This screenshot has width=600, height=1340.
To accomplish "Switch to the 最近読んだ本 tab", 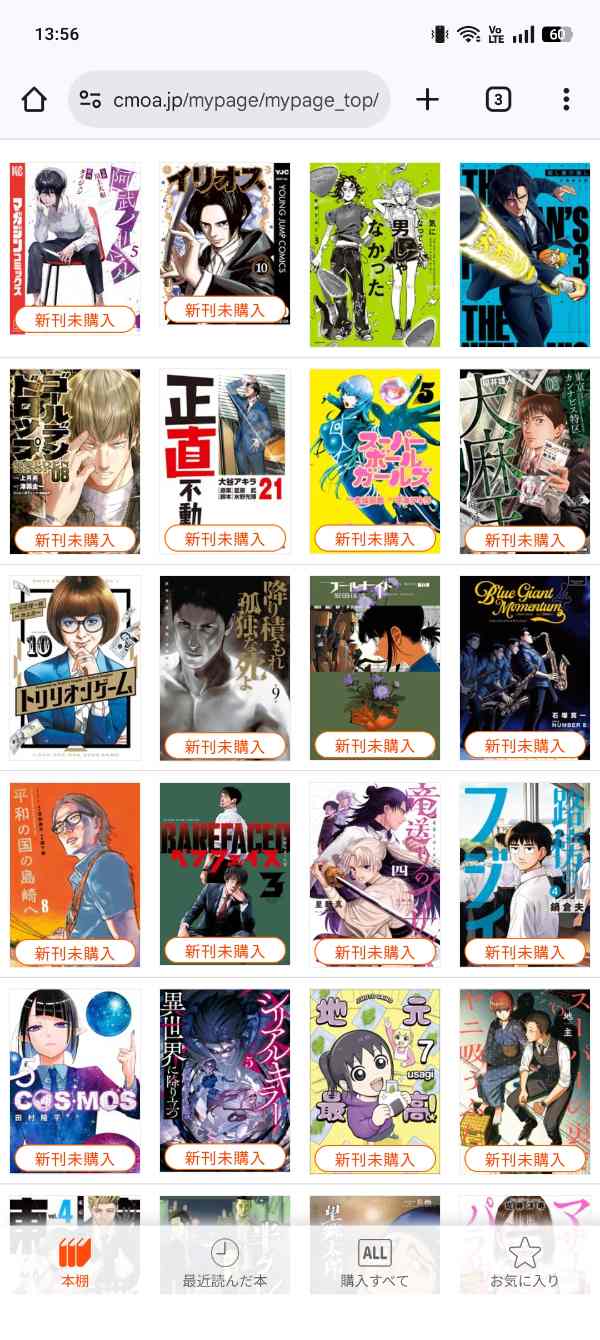I will (225, 1263).
